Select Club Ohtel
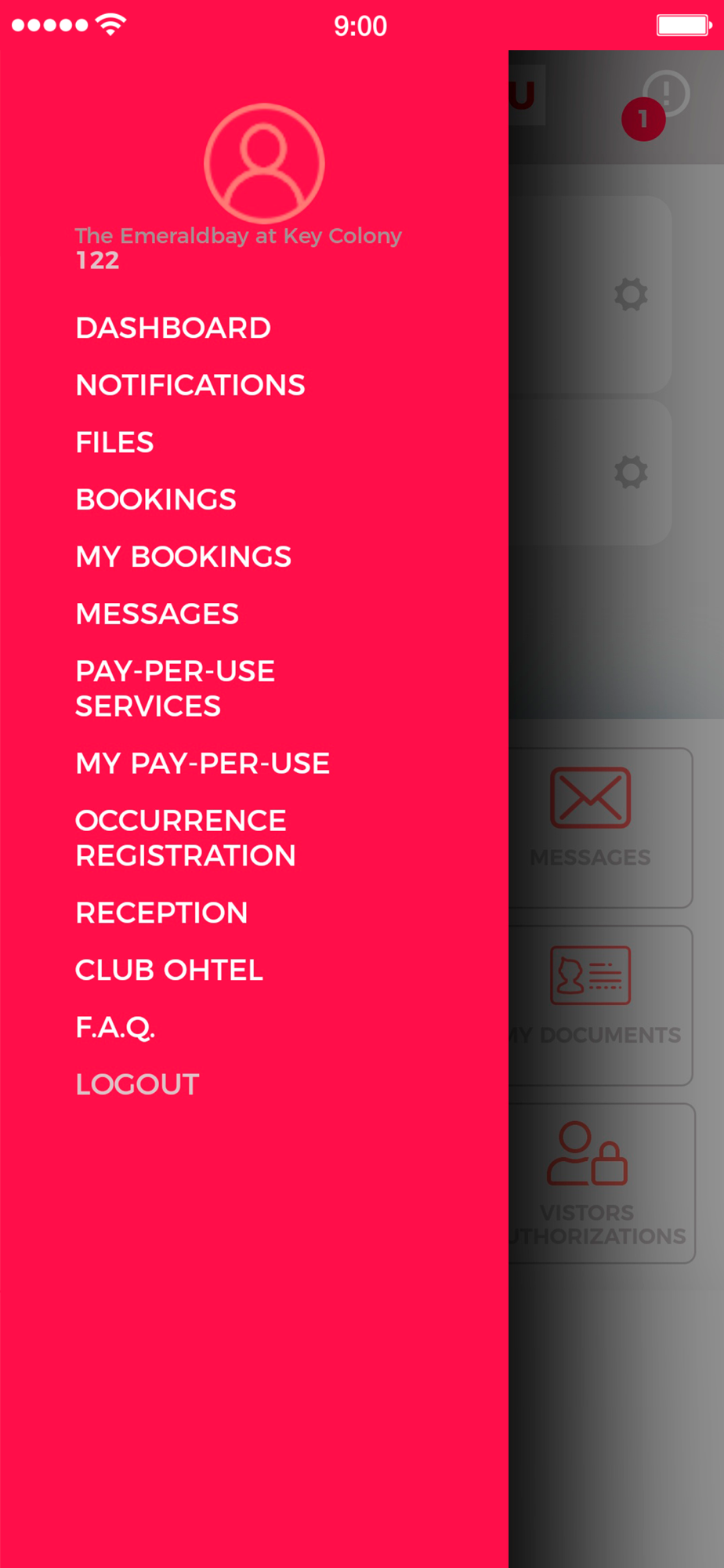This screenshot has width=724, height=1568. coord(169,970)
